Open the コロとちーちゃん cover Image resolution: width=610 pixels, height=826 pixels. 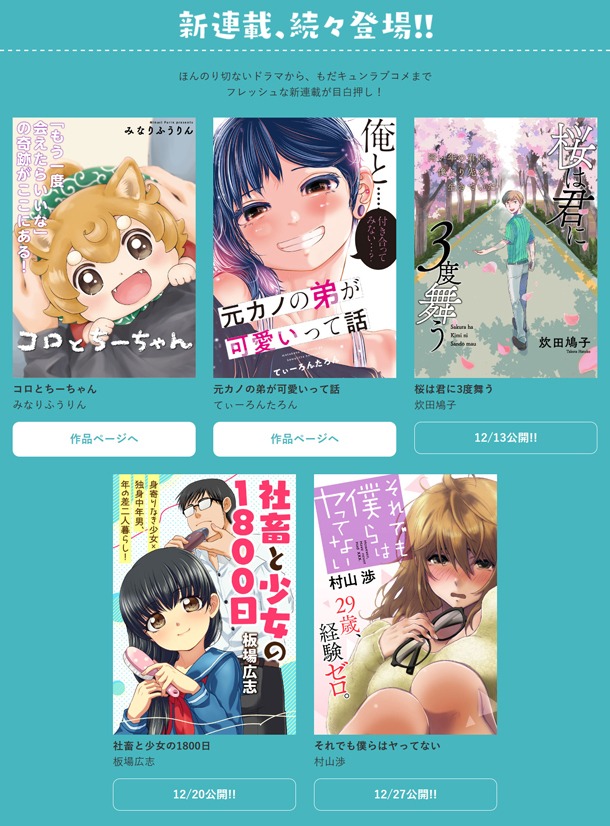click(x=104, y=247)
